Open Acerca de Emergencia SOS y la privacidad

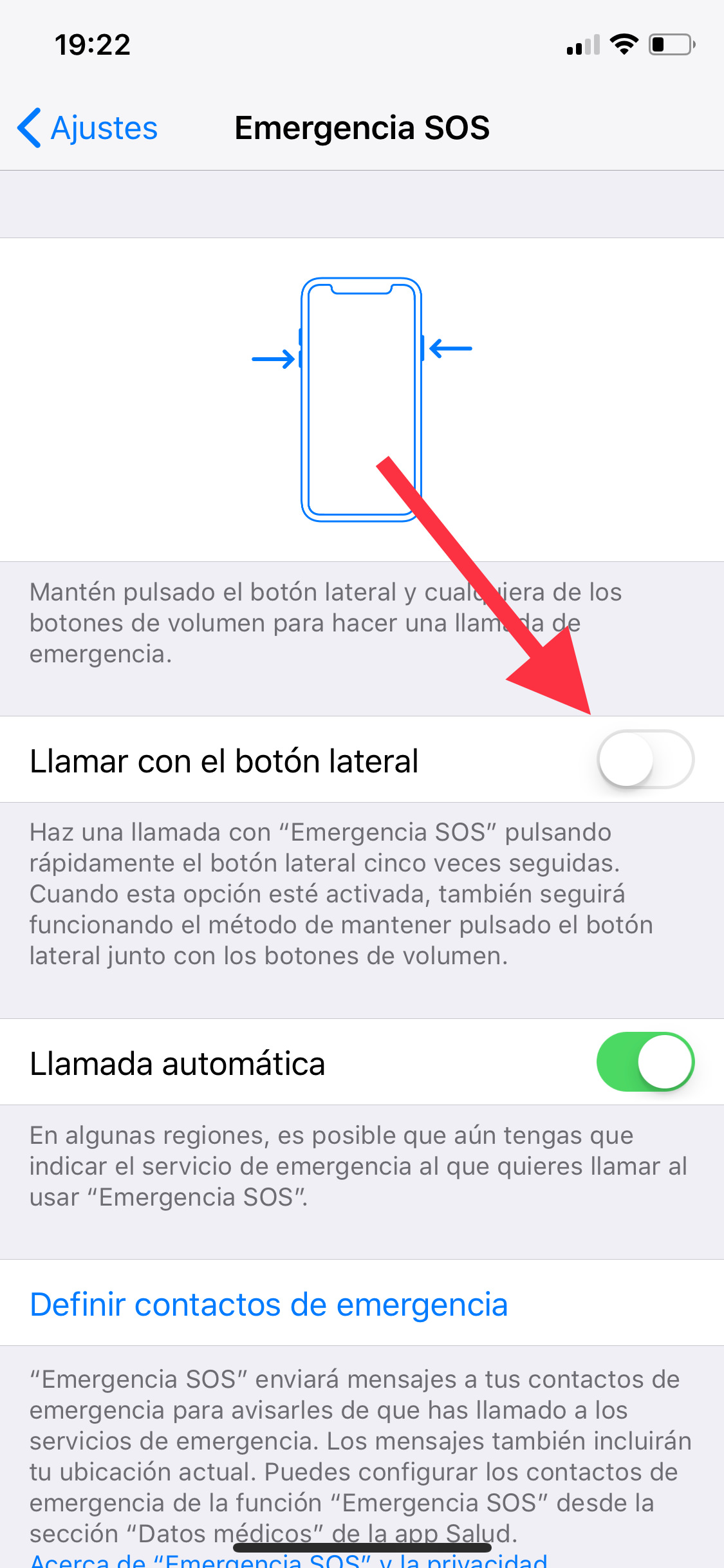pos(288,1560)
